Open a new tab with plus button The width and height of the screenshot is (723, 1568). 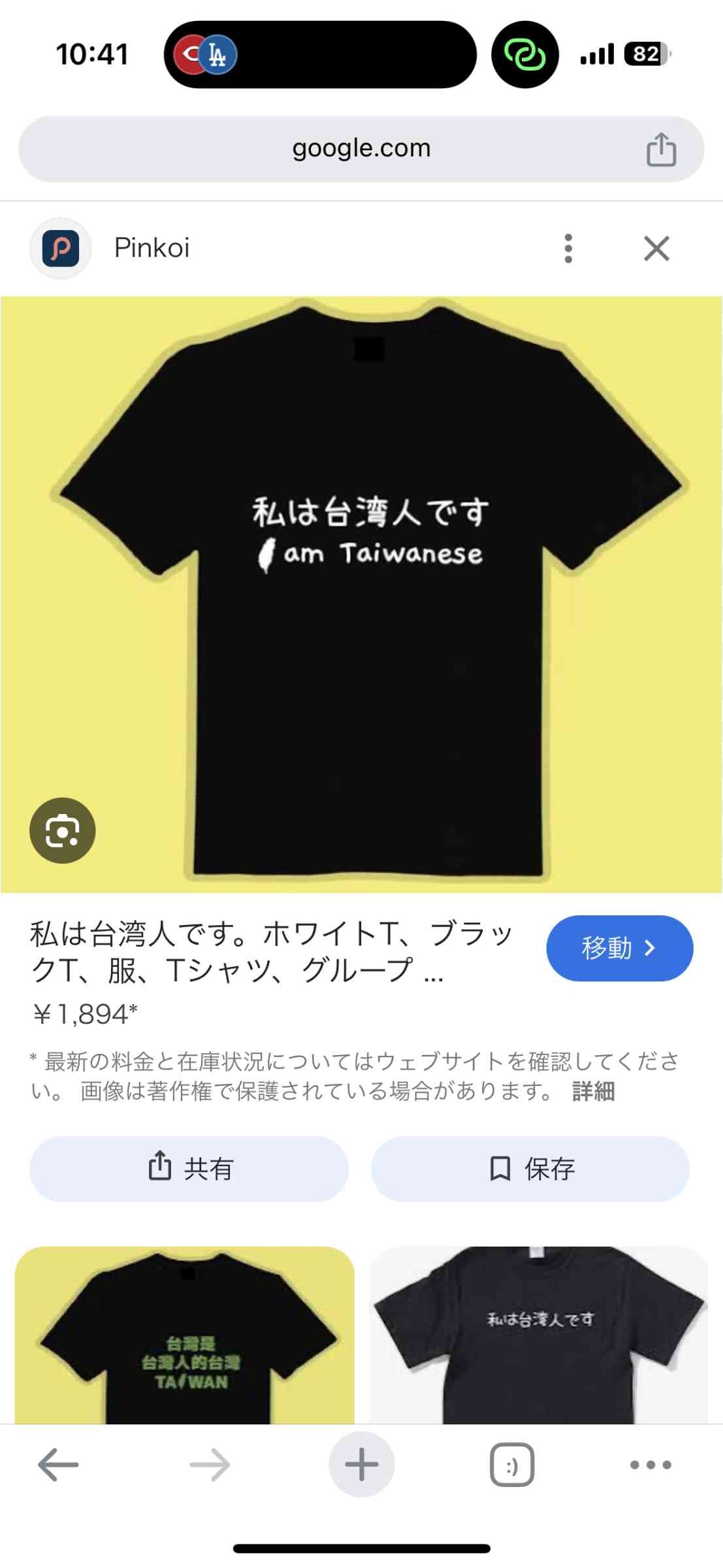(361, 1464)
